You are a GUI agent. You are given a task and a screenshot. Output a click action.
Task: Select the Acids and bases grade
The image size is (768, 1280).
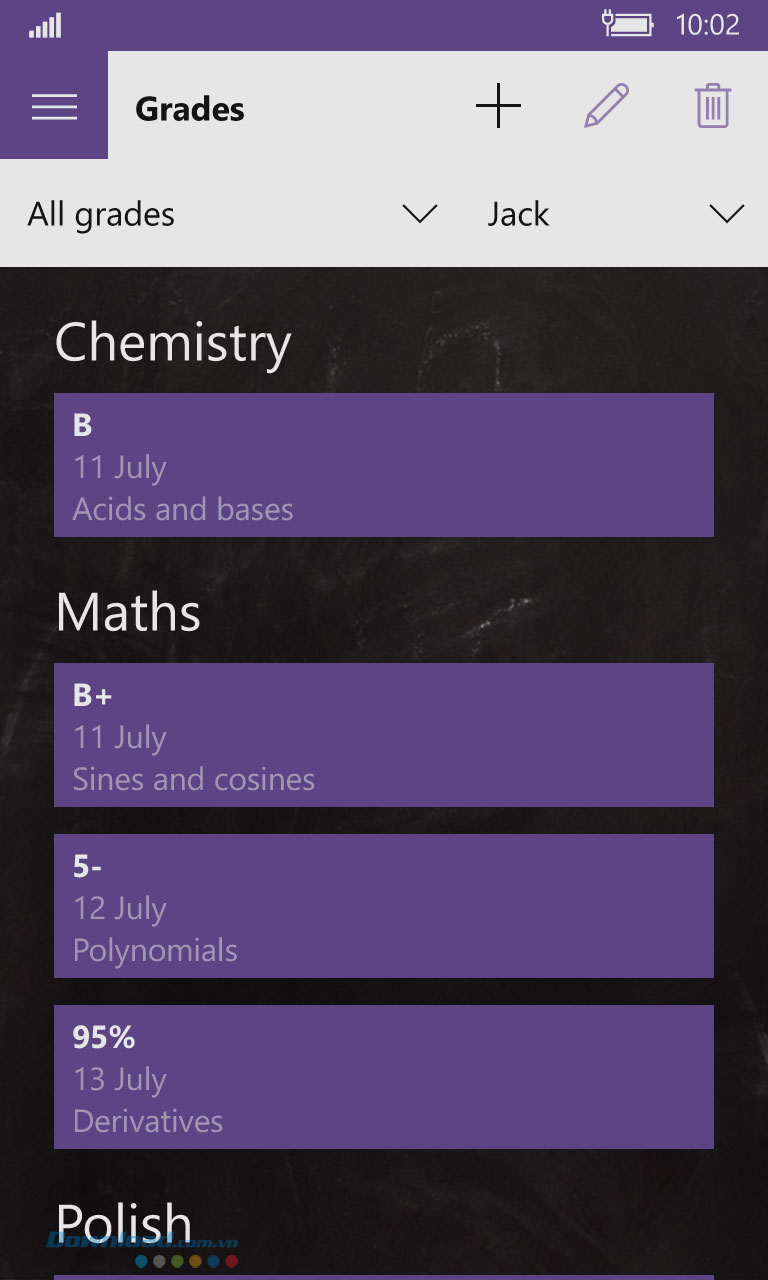(x=383, y=465)
